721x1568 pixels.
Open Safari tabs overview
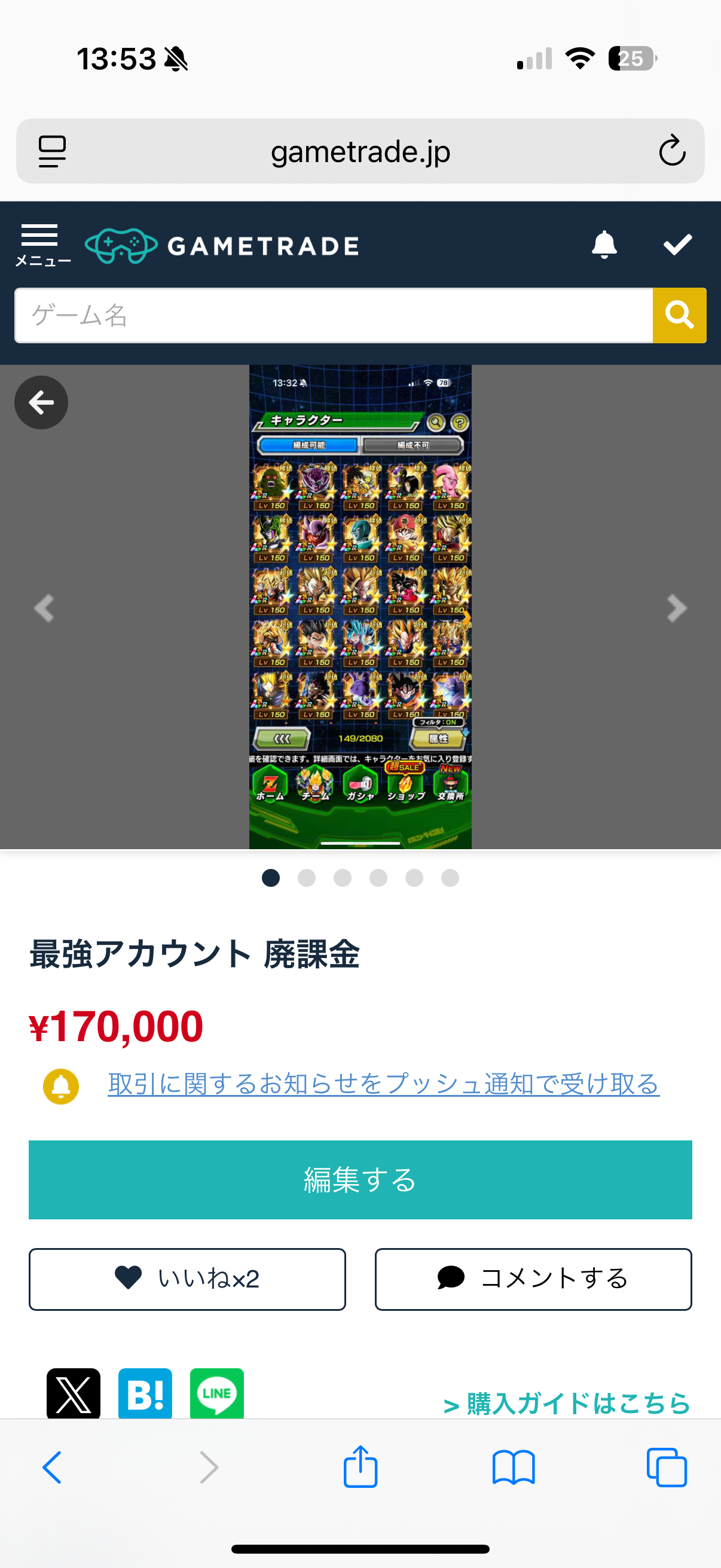pyautogui.click(x=666, y=1467)
